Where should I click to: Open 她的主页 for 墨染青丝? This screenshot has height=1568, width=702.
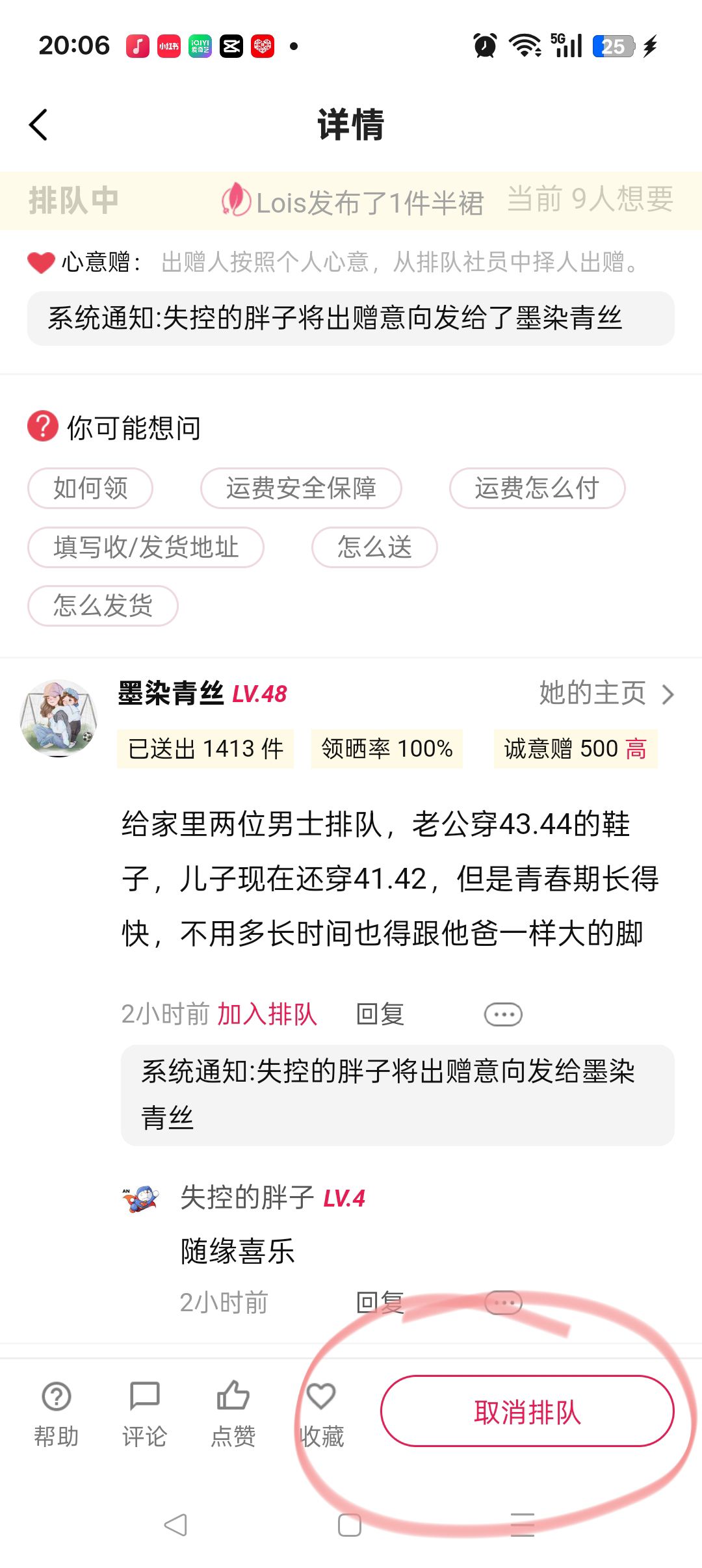point(607,694)
